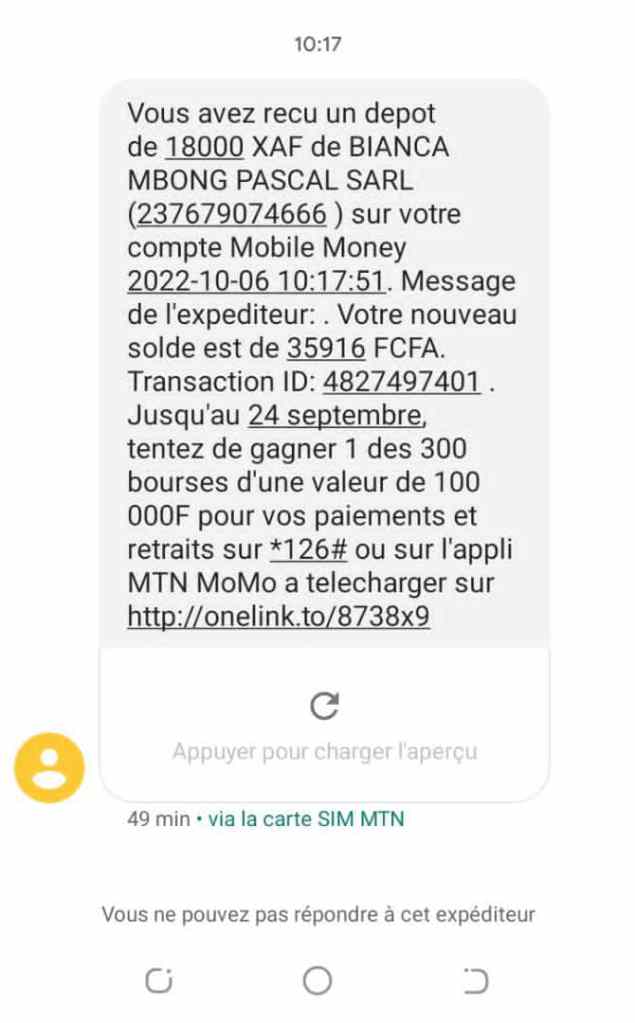Tap the underlined amount 18000
Viewport: 635px width, 1023px height.
(204, 147)
